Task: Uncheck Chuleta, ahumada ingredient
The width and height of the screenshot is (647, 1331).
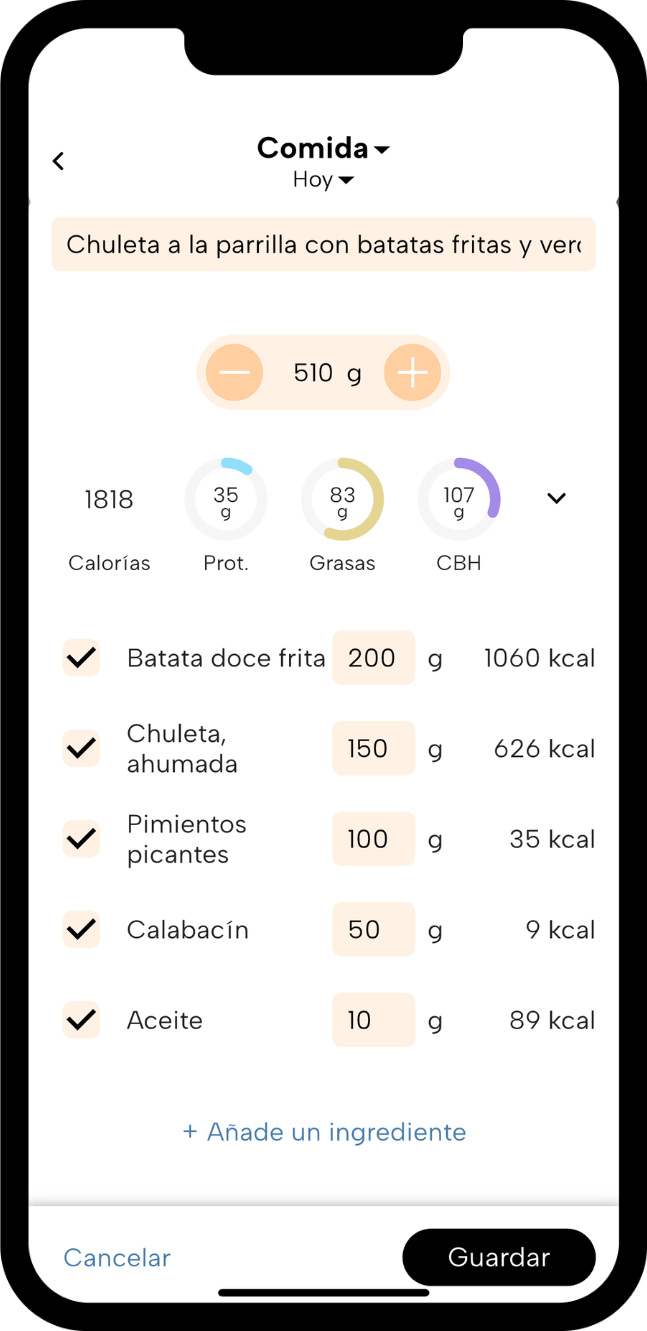Action: [81, 748]
